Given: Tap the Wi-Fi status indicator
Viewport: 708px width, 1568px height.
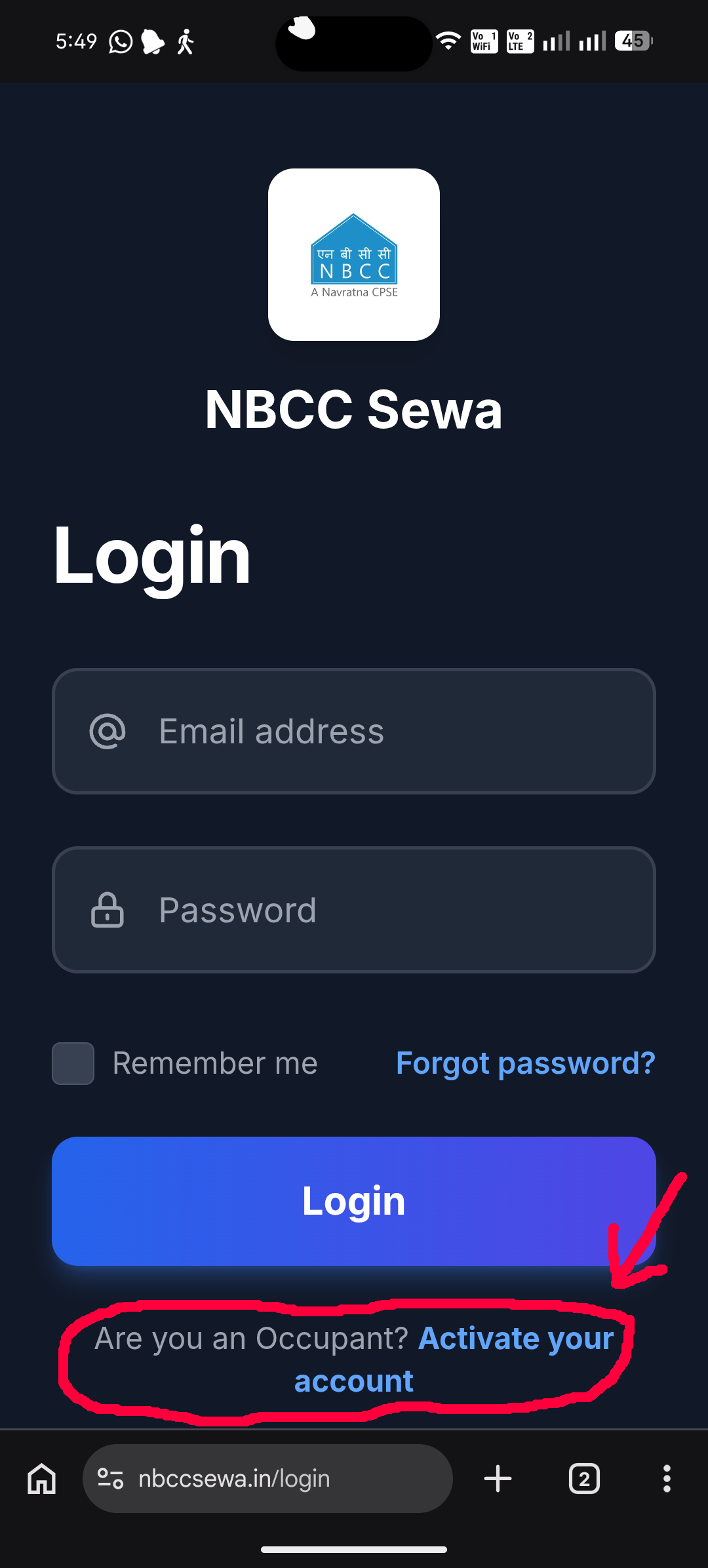Looking at the screenshot, I should [448, 41].
